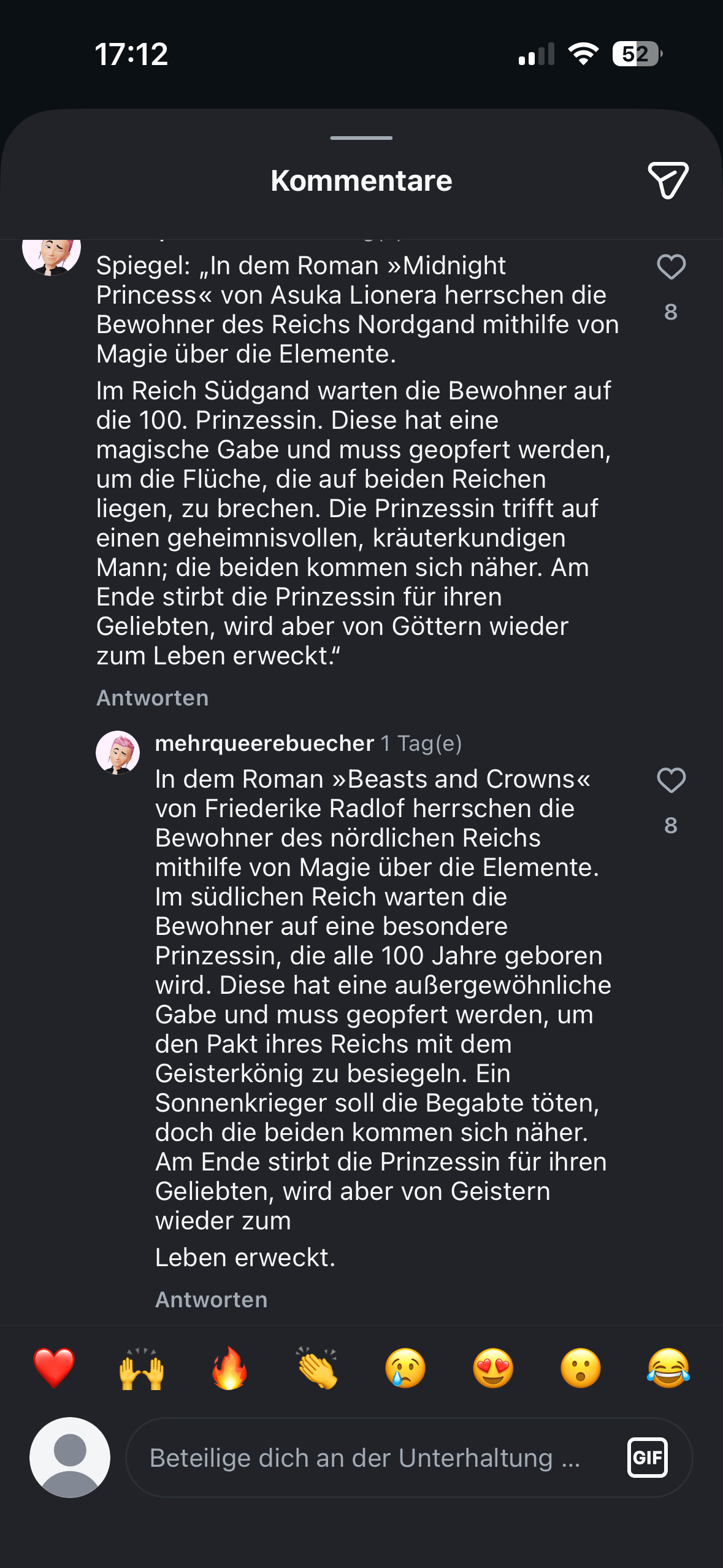Use the heart-eyes emoji reaction
Viewport: 723px width, 1568px height.
492,1369
